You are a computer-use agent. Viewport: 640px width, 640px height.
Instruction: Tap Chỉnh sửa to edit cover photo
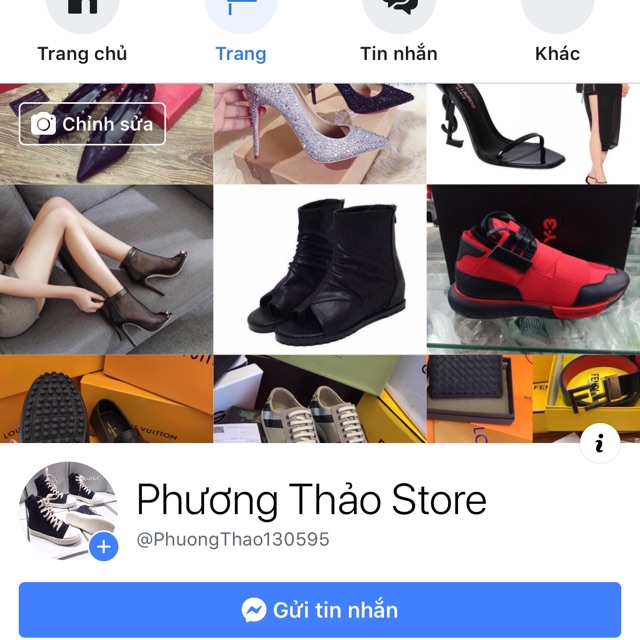point(93,124)
